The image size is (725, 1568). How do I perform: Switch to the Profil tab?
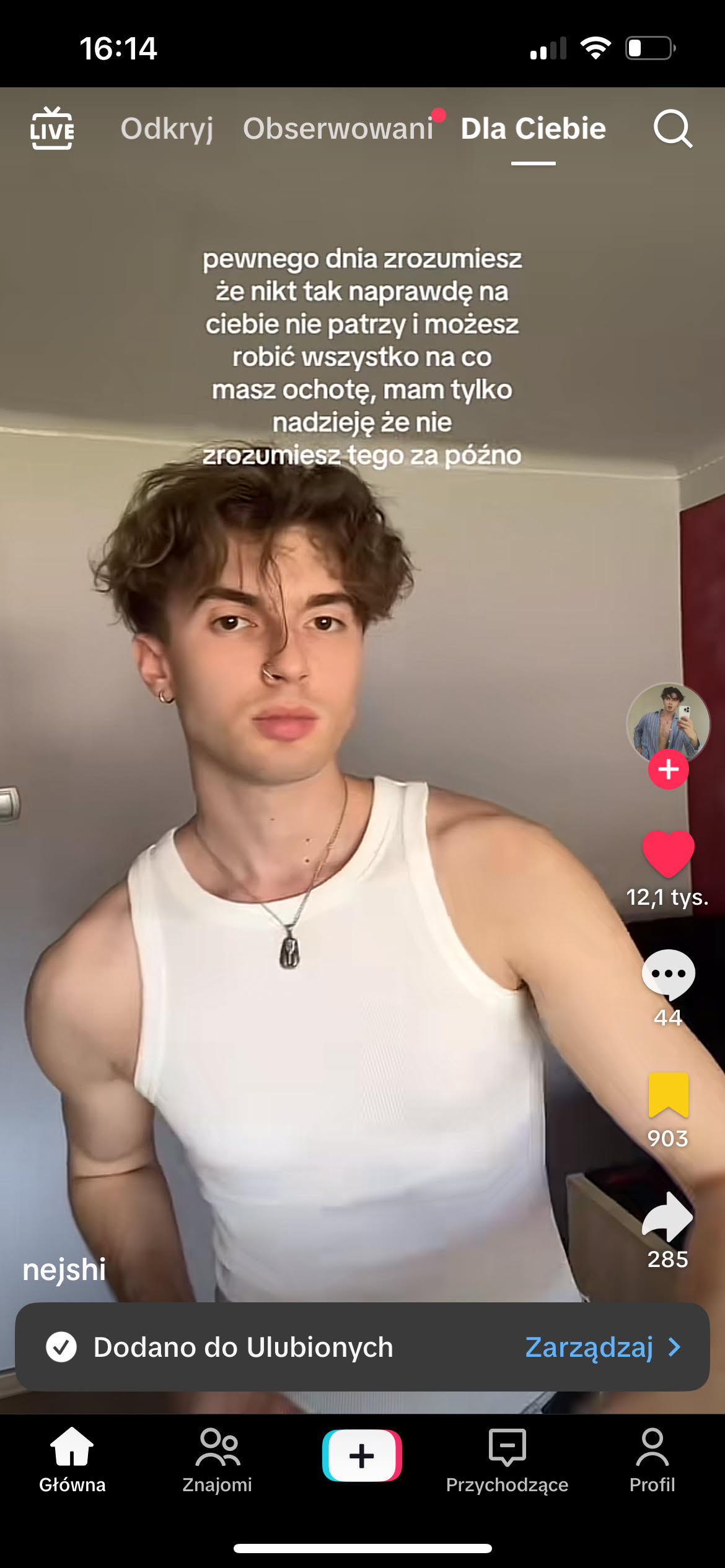[x=652, y=1458]
